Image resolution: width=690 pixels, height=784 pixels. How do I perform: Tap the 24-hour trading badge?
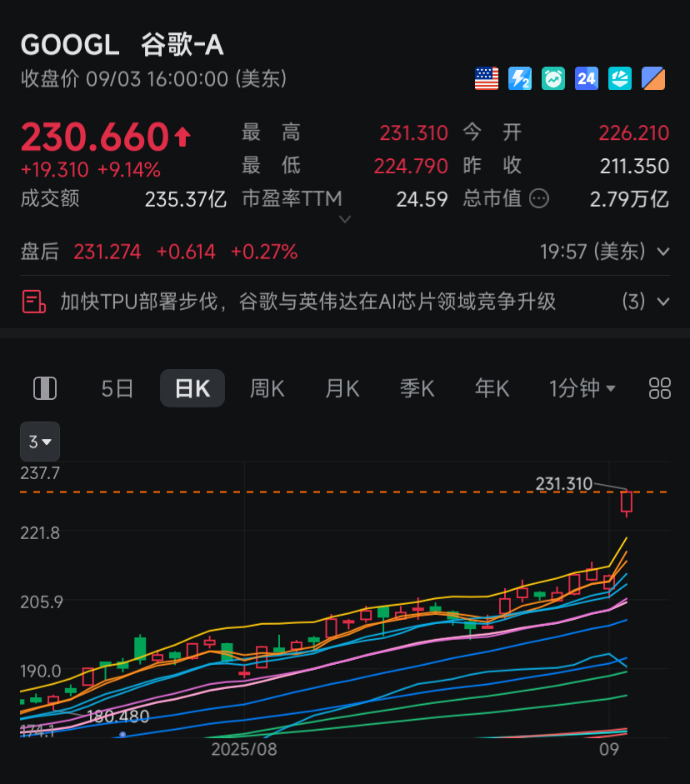pos(587,78)
